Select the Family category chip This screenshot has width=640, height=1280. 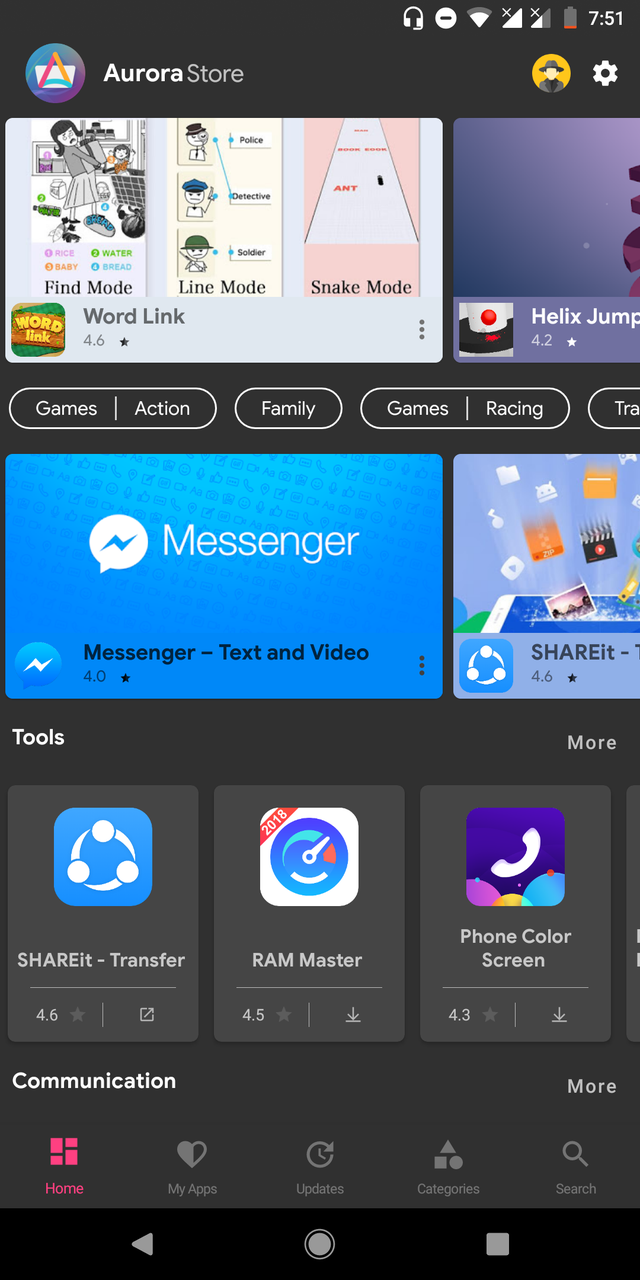tap(288, 408)
